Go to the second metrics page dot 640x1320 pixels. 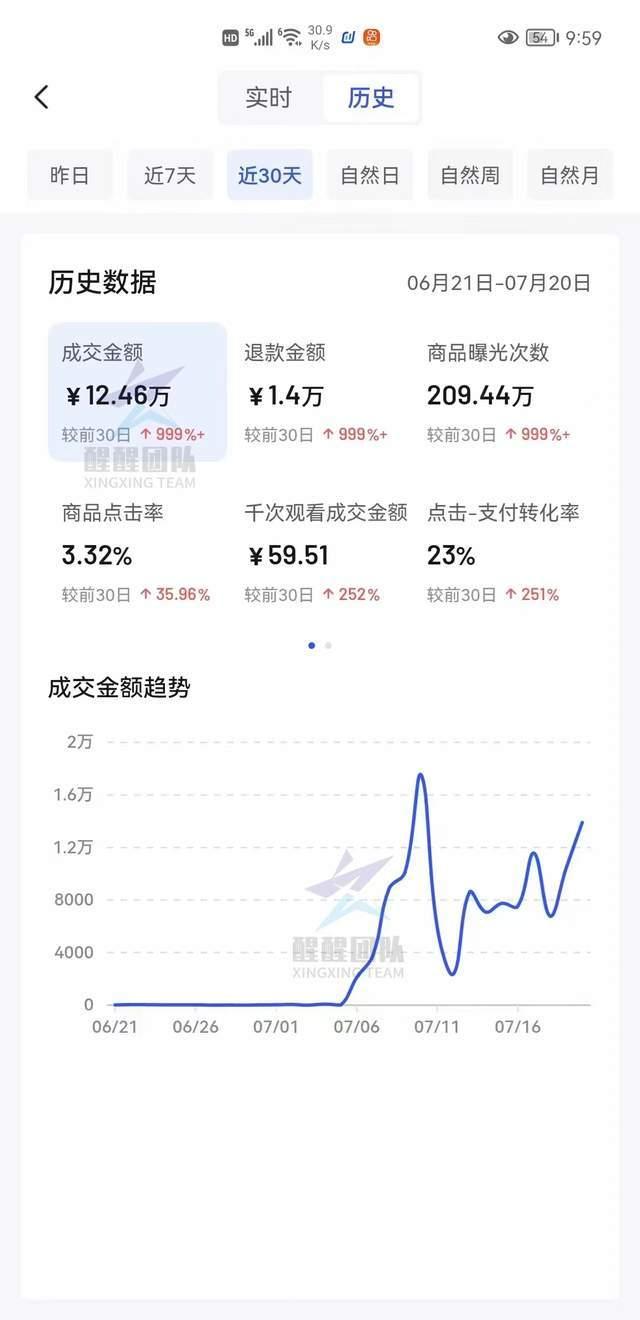(328, 645)
